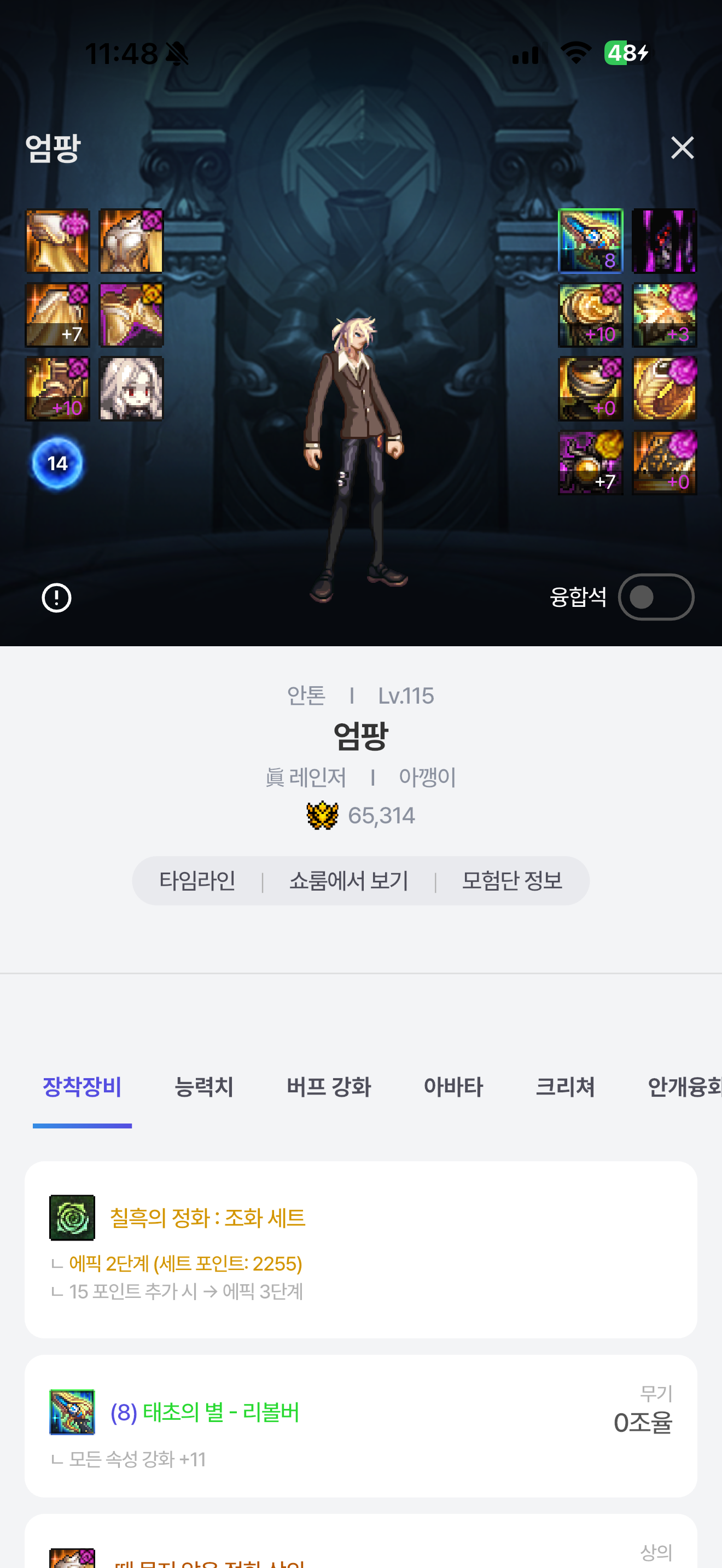Open the info exclamation icon

pyautogui.click(x=57, y=597)
